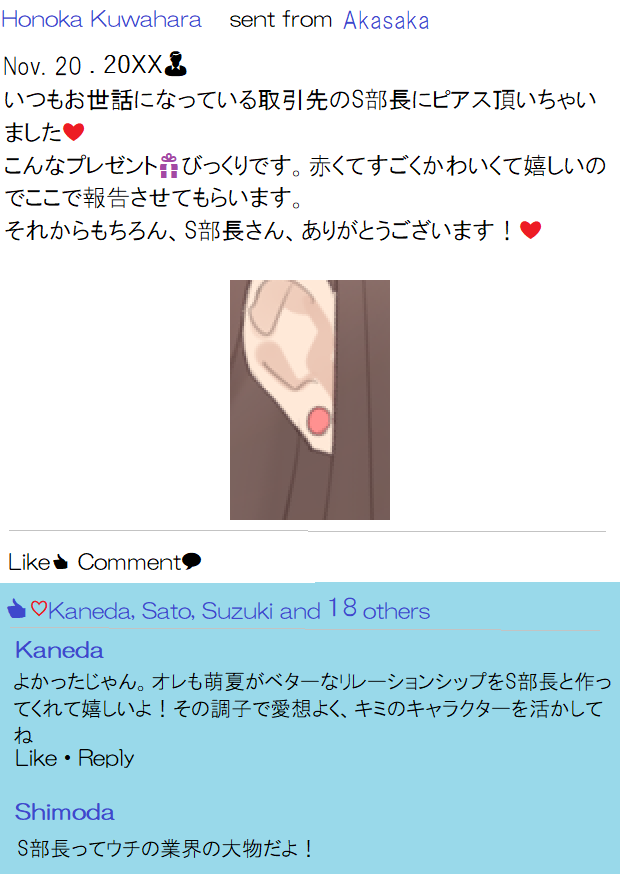Viewport: 620px width, 874px height.
Task: Like Honoka's post about the earrings
Action: (x=37, y=562)
